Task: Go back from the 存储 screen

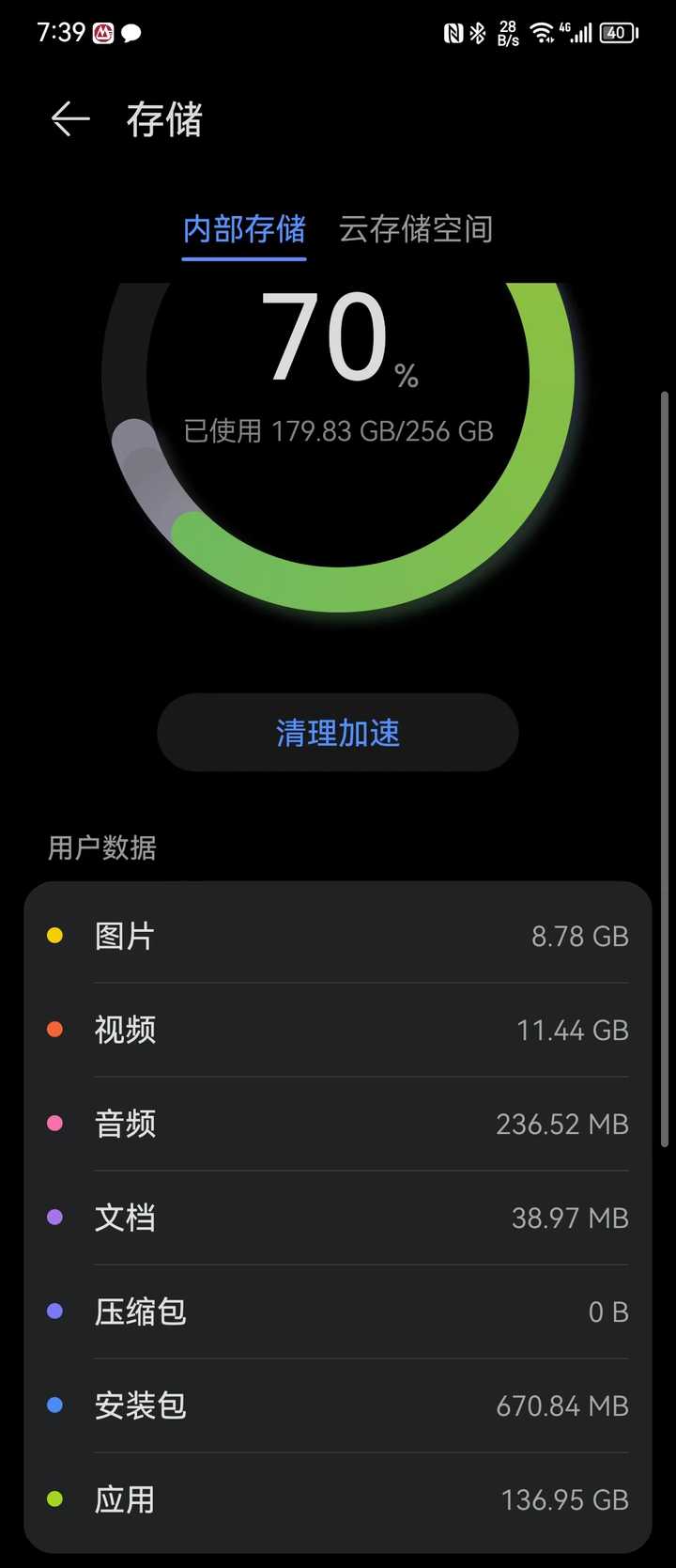Action: coord(70,119)
